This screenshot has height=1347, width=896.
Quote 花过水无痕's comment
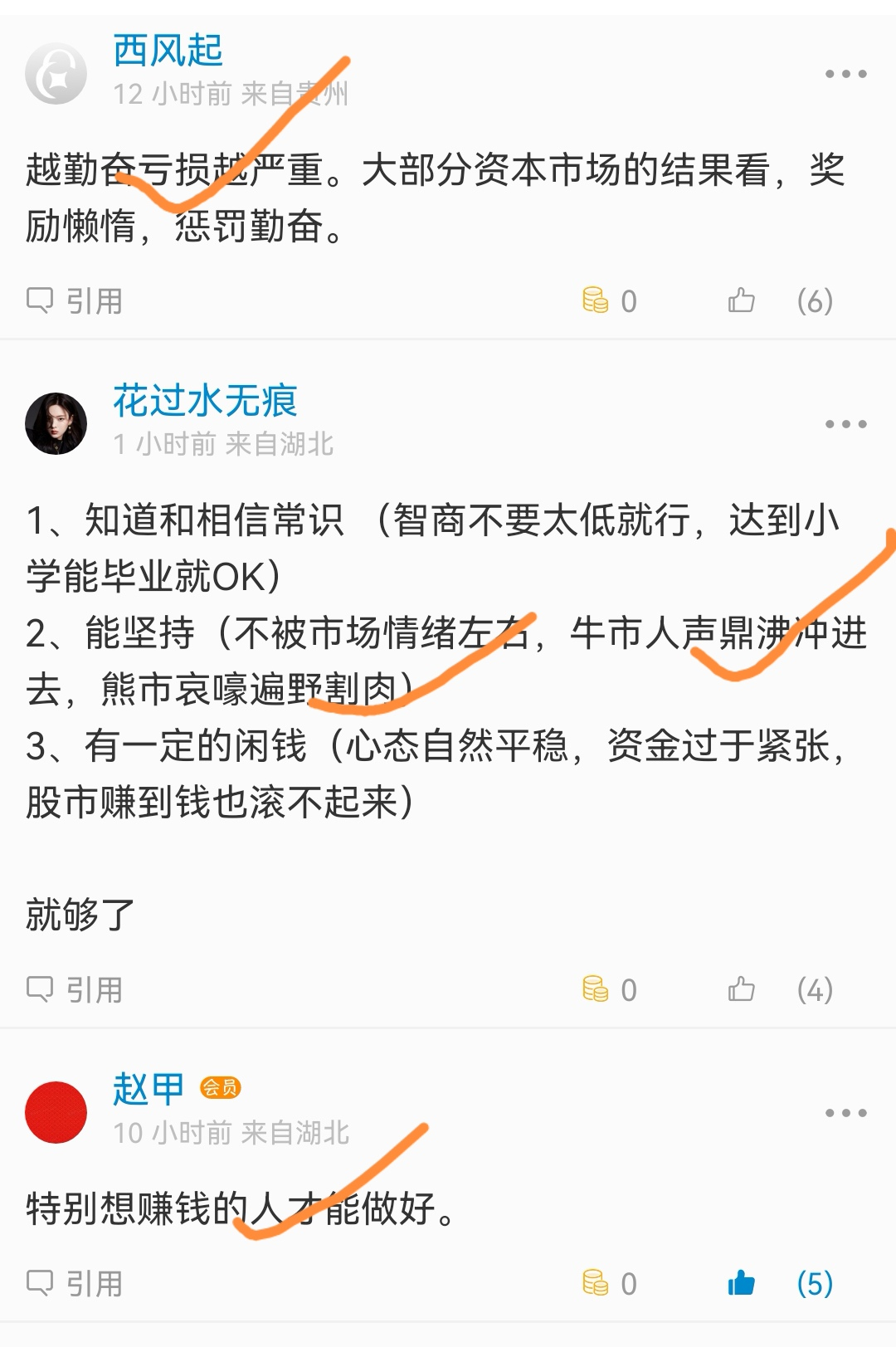tap(75, 989)
